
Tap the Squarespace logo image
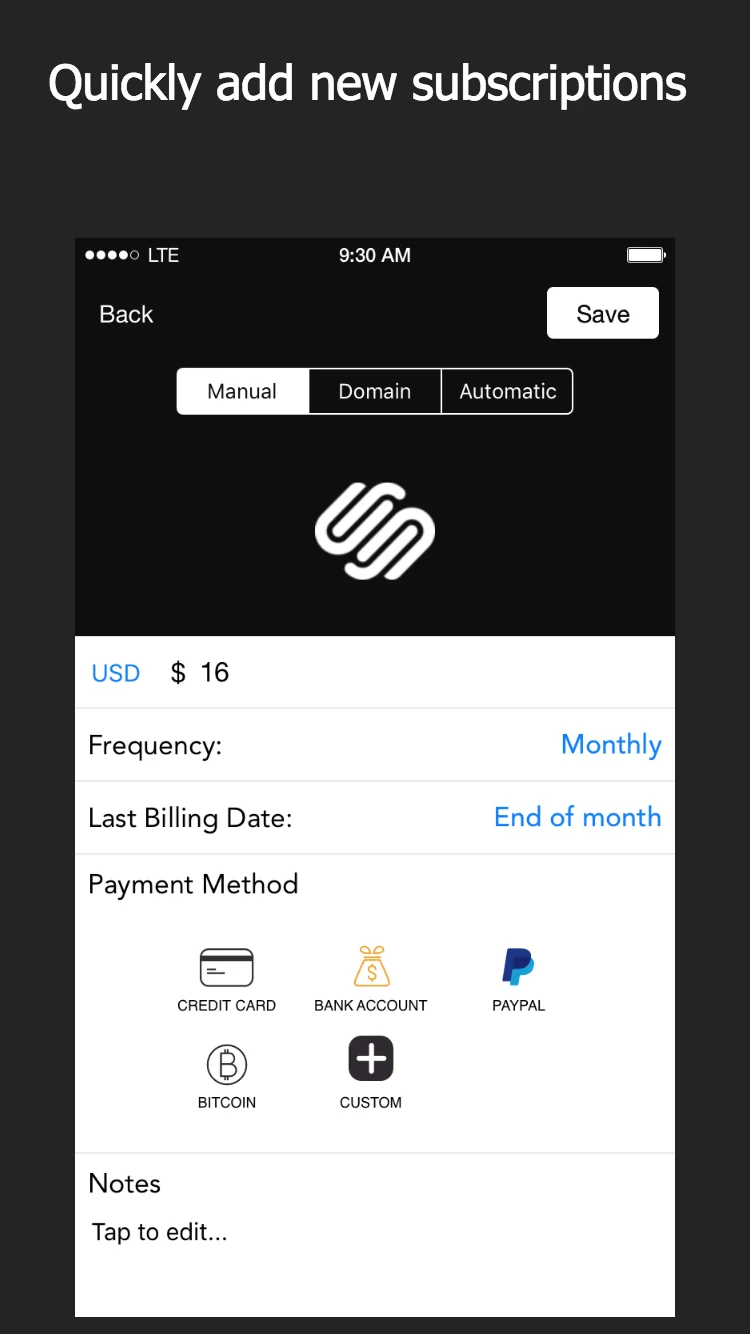[x=375, y=531]
